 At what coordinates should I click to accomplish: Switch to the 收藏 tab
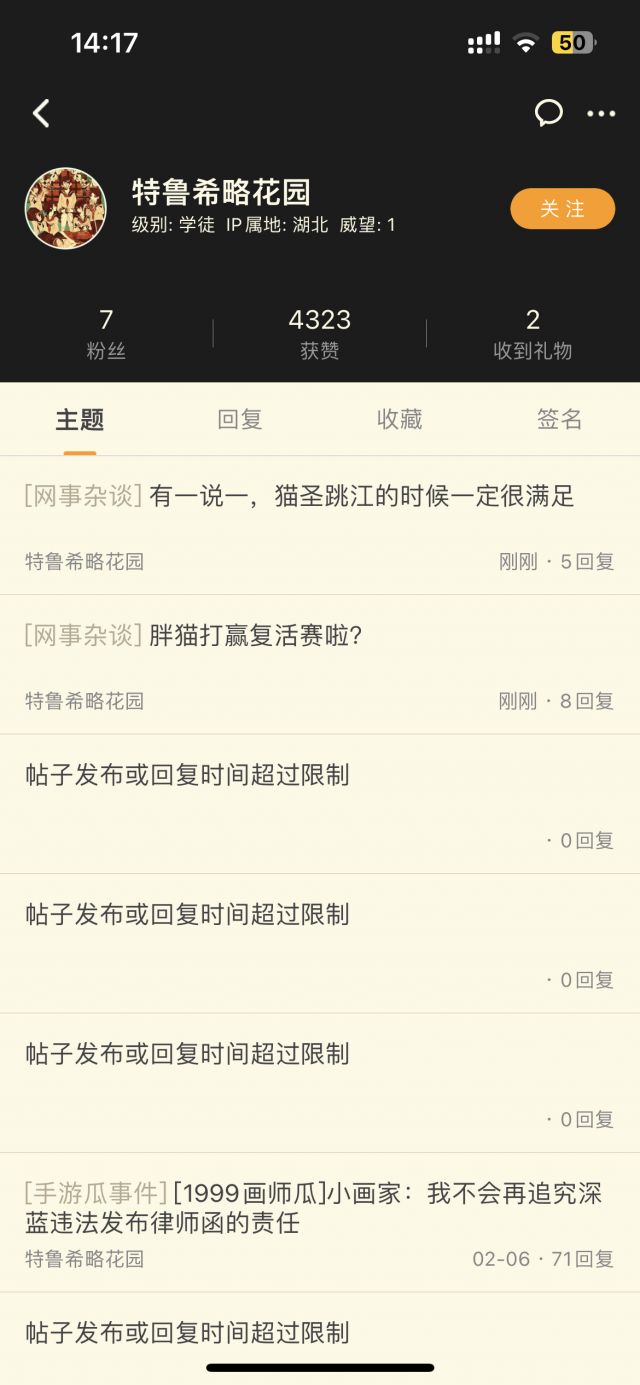[399, 420]
